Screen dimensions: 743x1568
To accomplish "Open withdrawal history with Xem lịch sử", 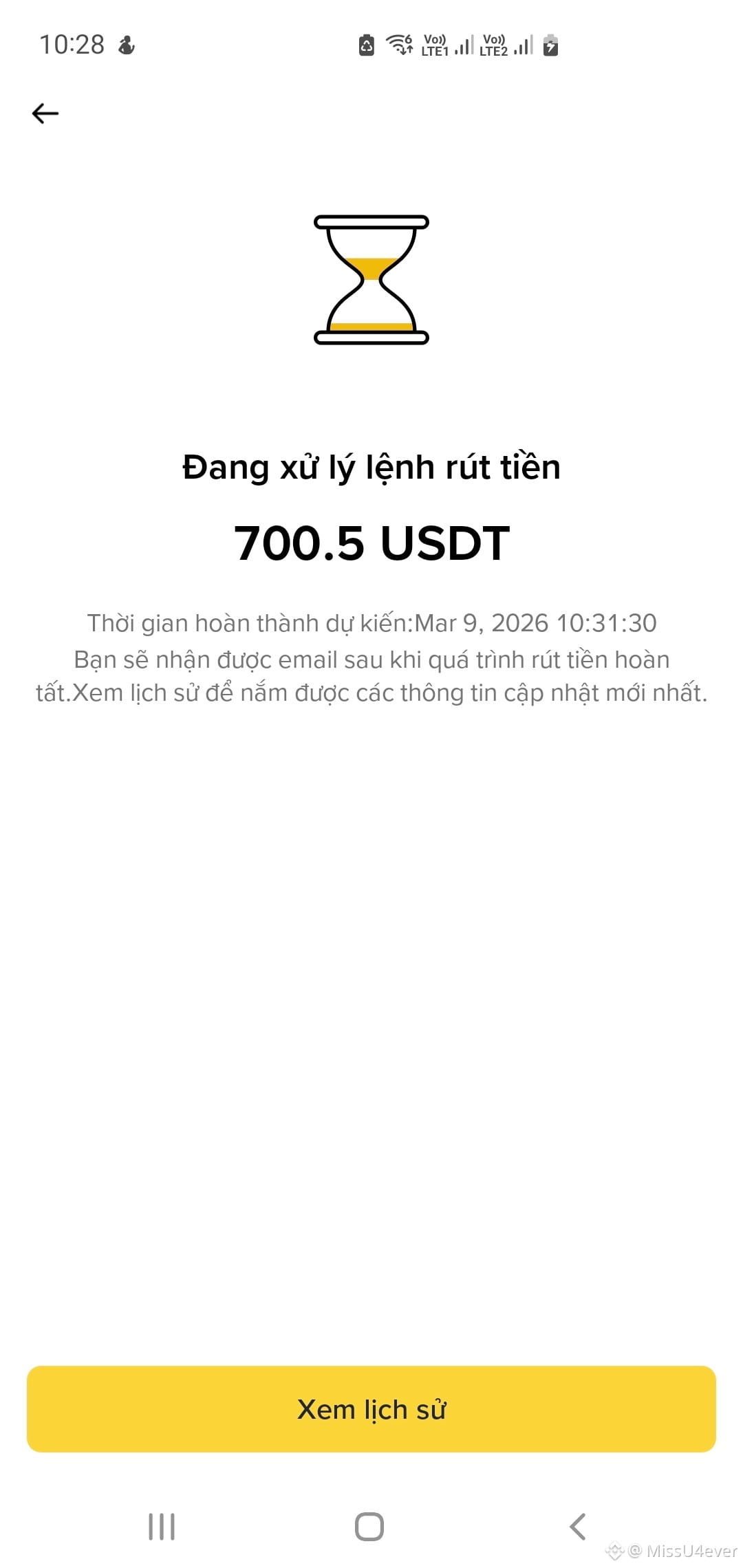I will tap(371, 1409).
